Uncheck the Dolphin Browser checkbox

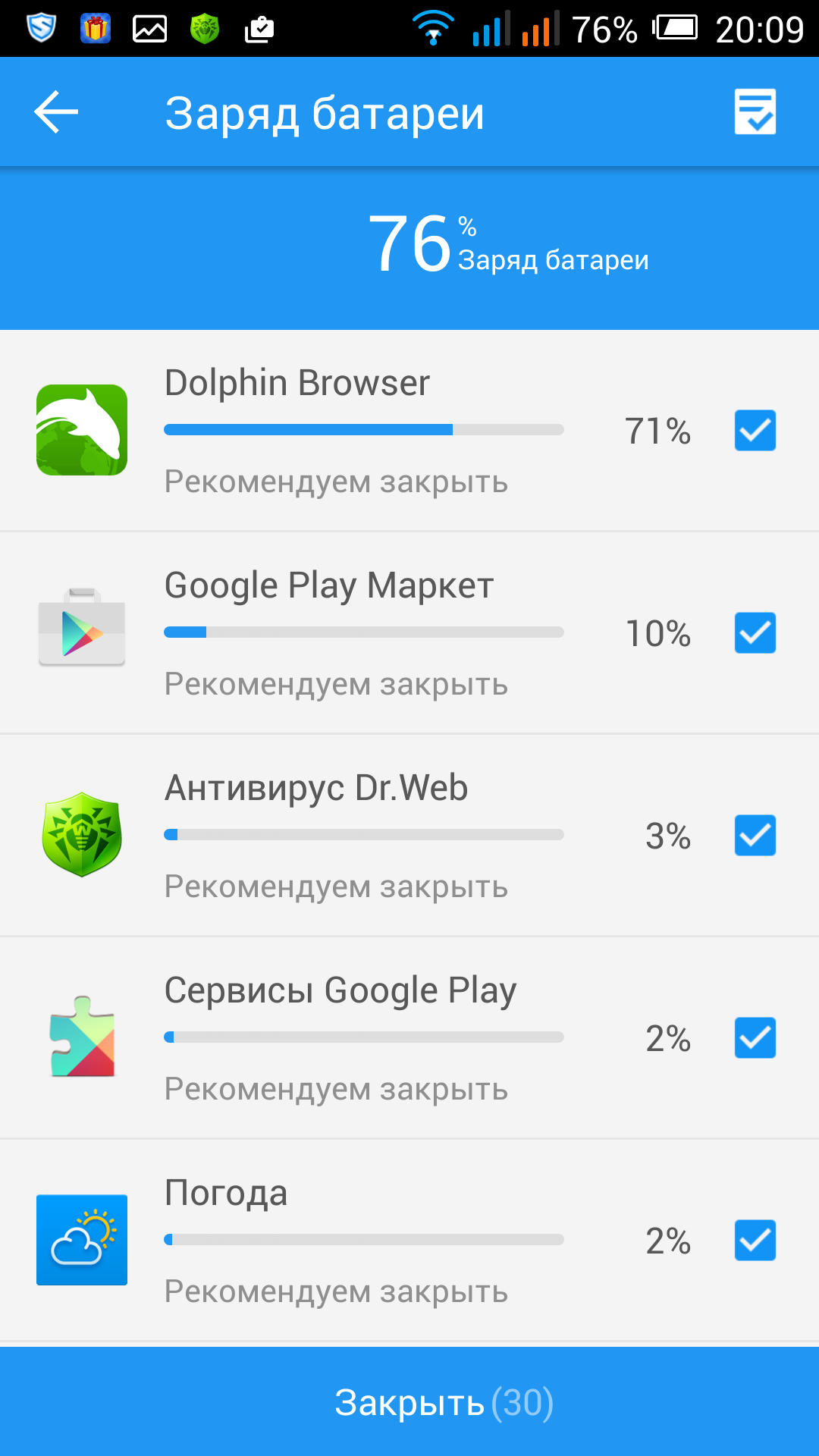(x=755, y=431)
